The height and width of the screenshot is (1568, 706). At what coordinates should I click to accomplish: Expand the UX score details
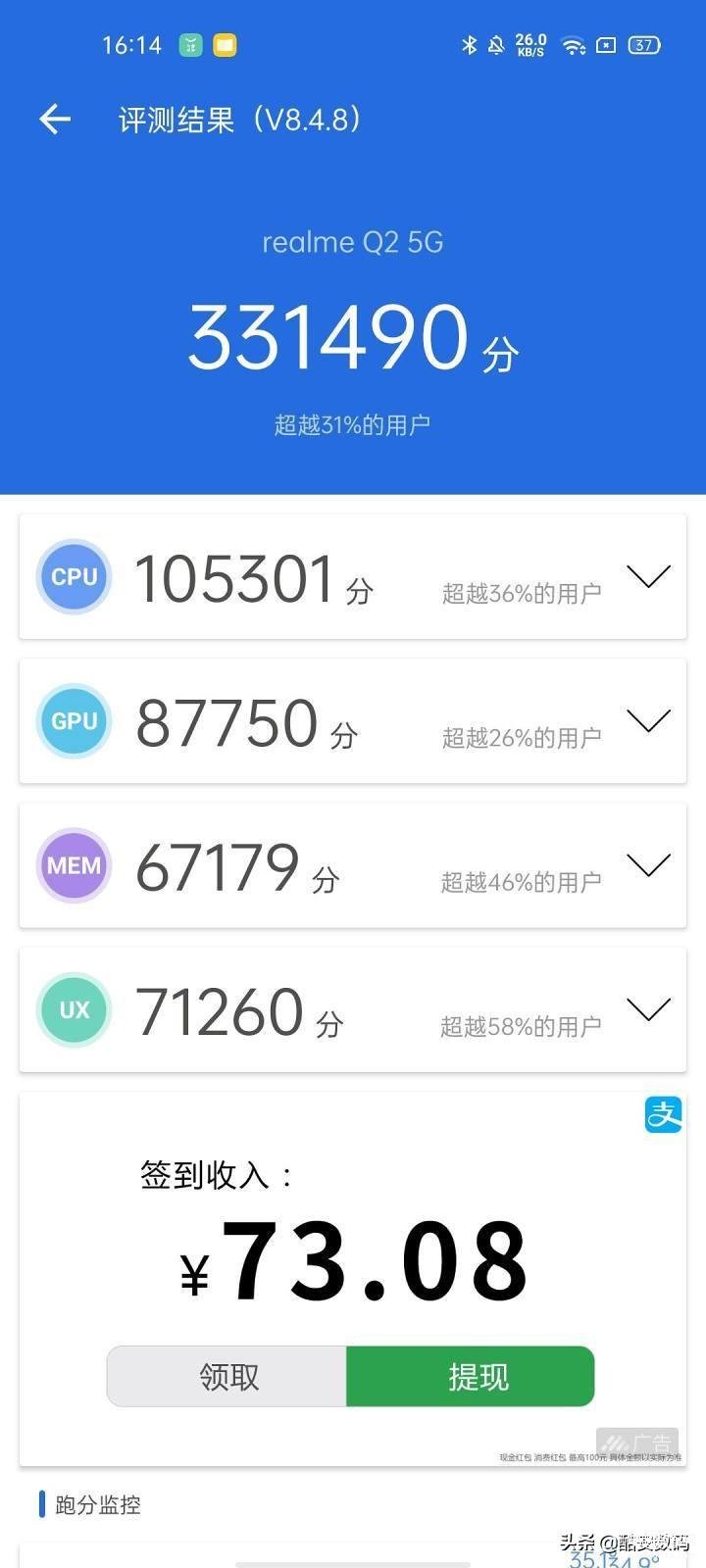[648, 1008]
